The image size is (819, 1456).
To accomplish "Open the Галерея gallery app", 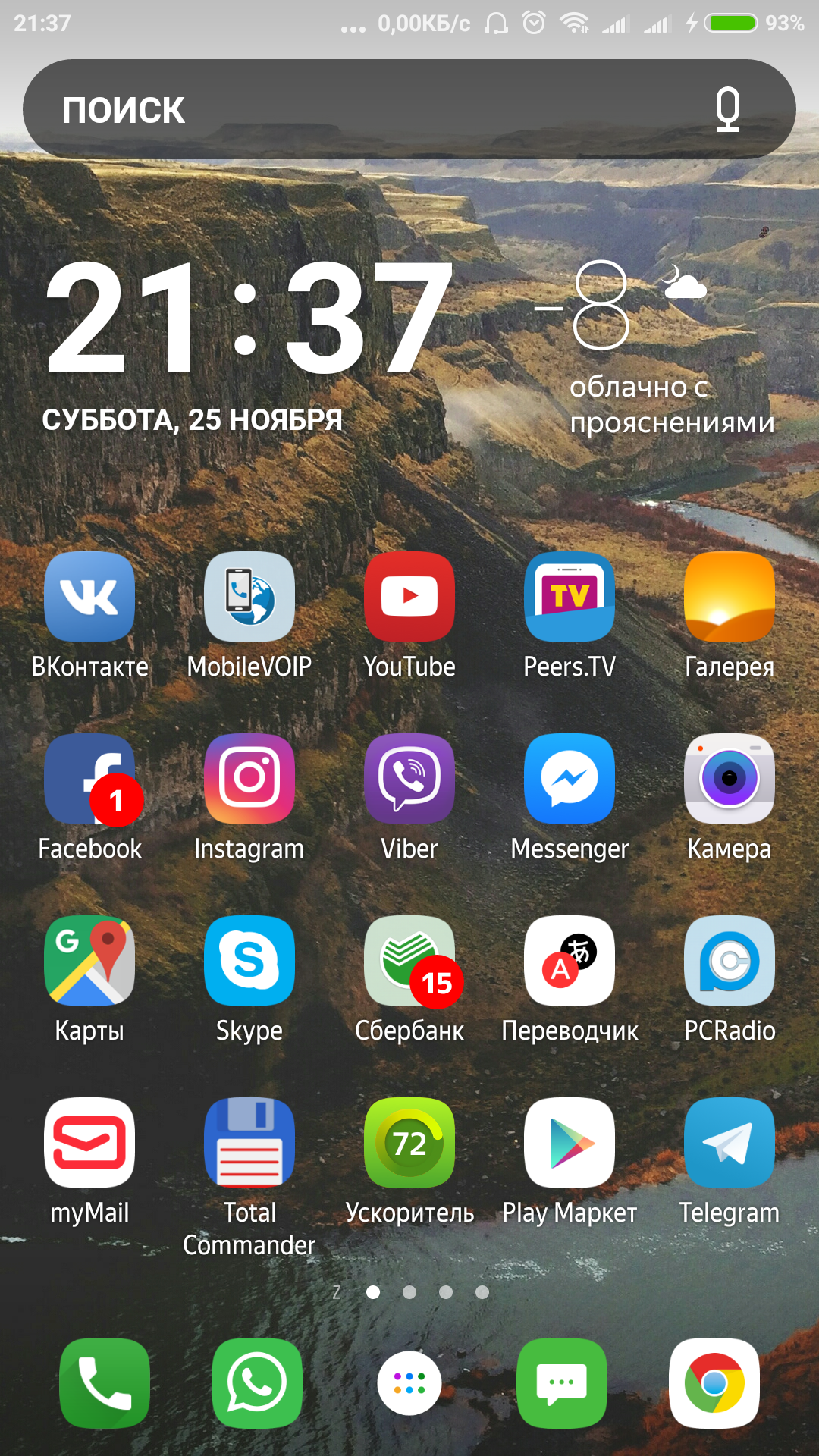I will point(729,598).
